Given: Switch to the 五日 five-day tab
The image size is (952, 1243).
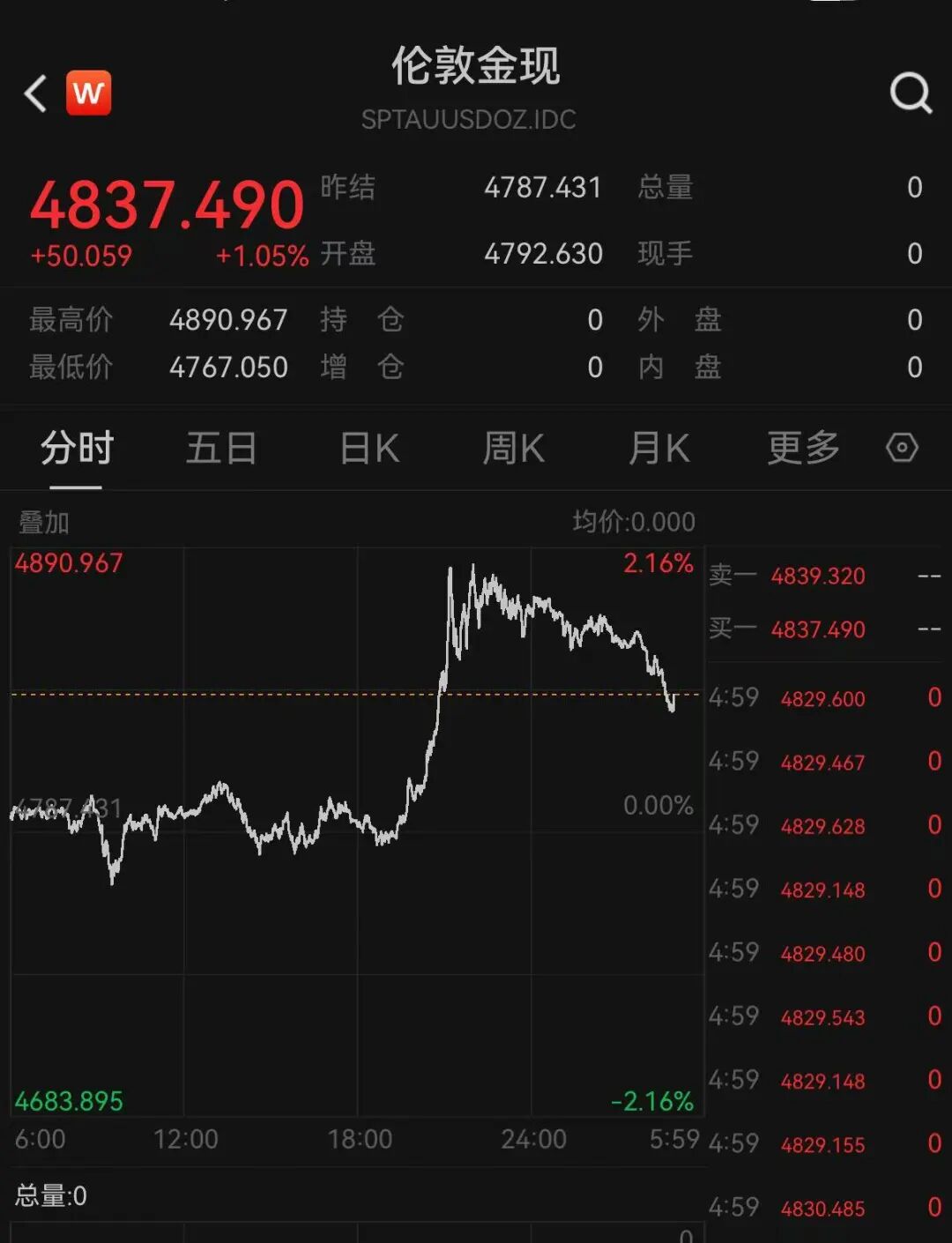Looking at the screenshot, I should pyautogui.click(x=221, y=449).
